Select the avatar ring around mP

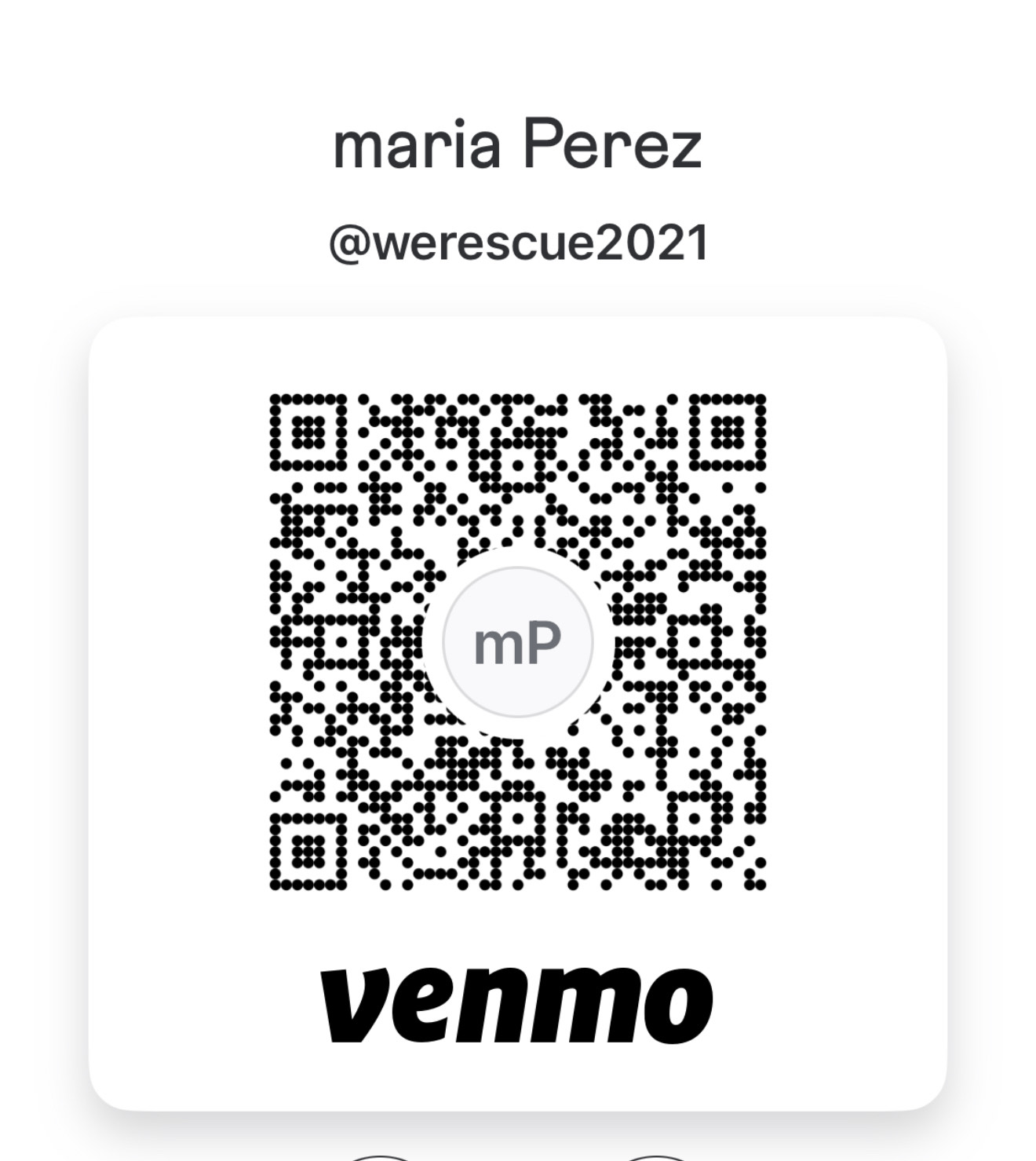tap(518, 567)
